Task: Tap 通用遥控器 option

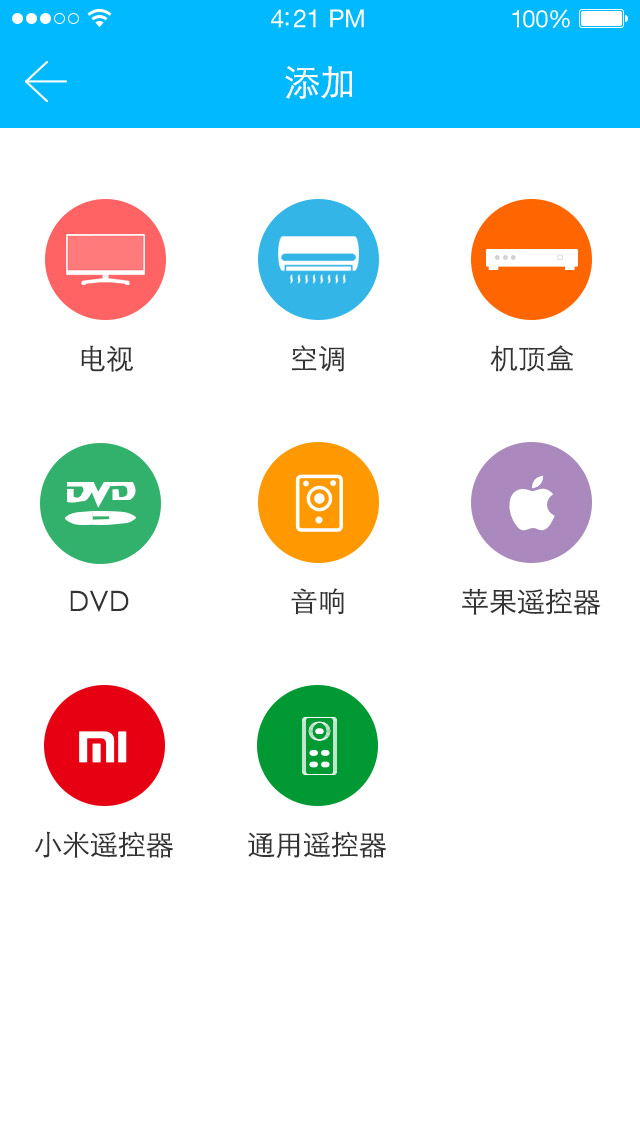Action: [x=317, y=746]
